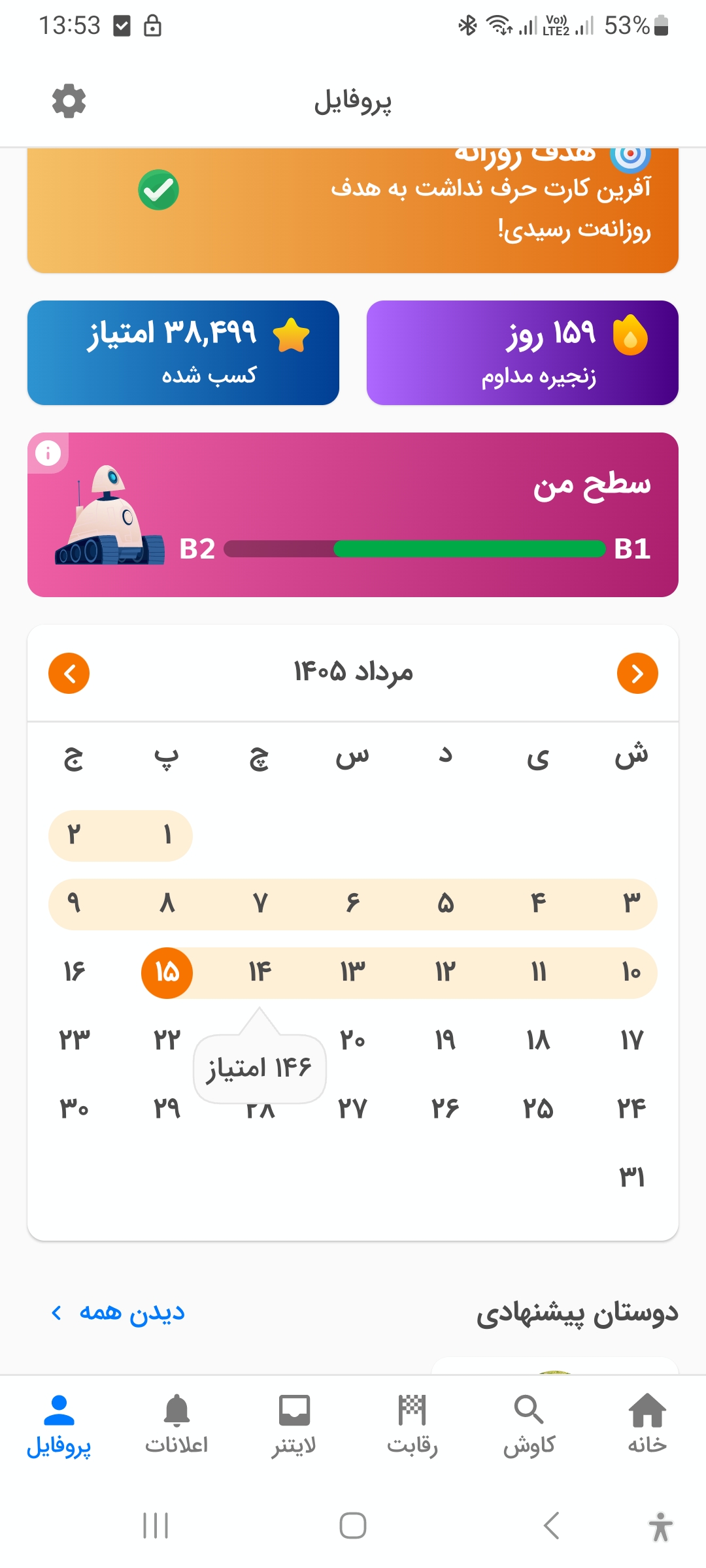Select day ۱۳ in the calendar
This screenshot has width=706, height=1568.
coord(353,973)
